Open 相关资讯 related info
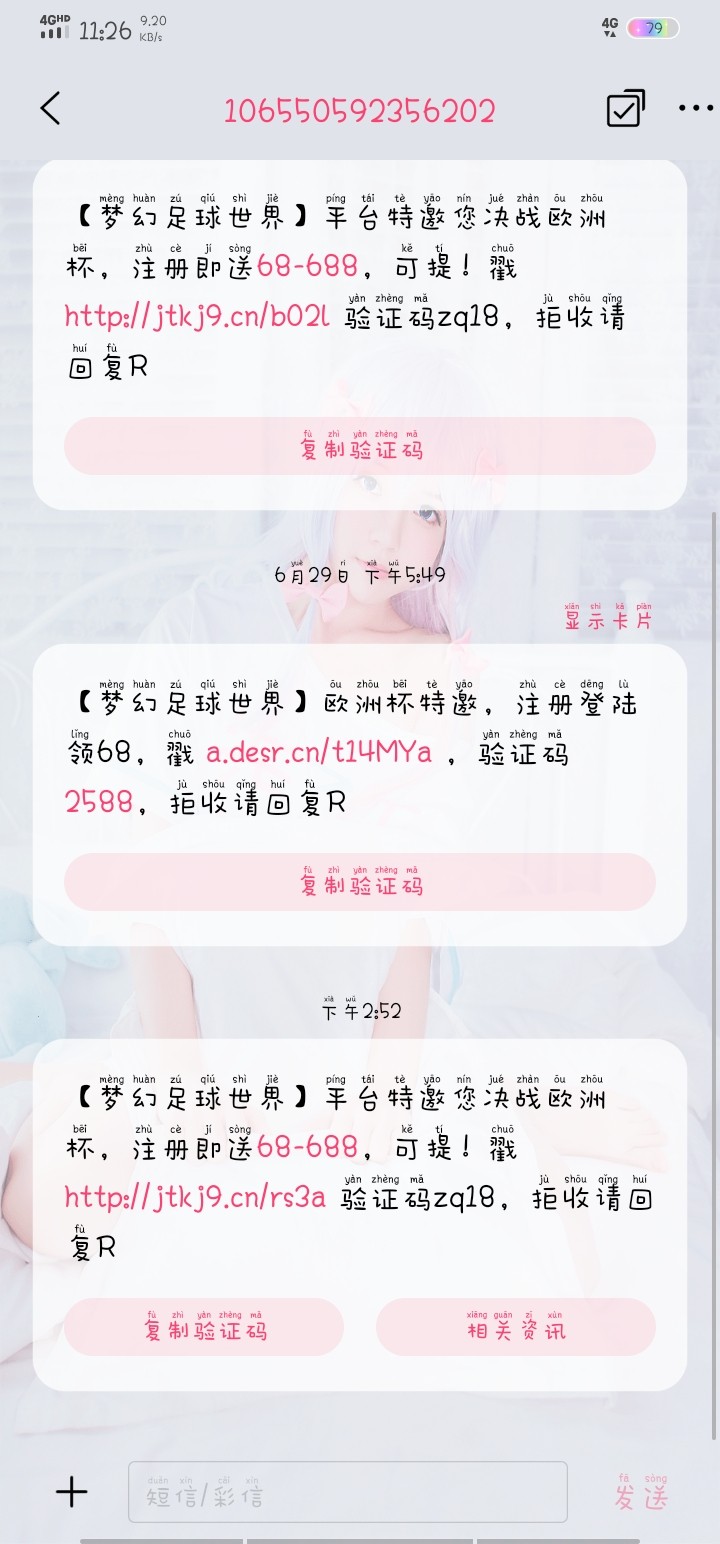 coord(515,1328)
